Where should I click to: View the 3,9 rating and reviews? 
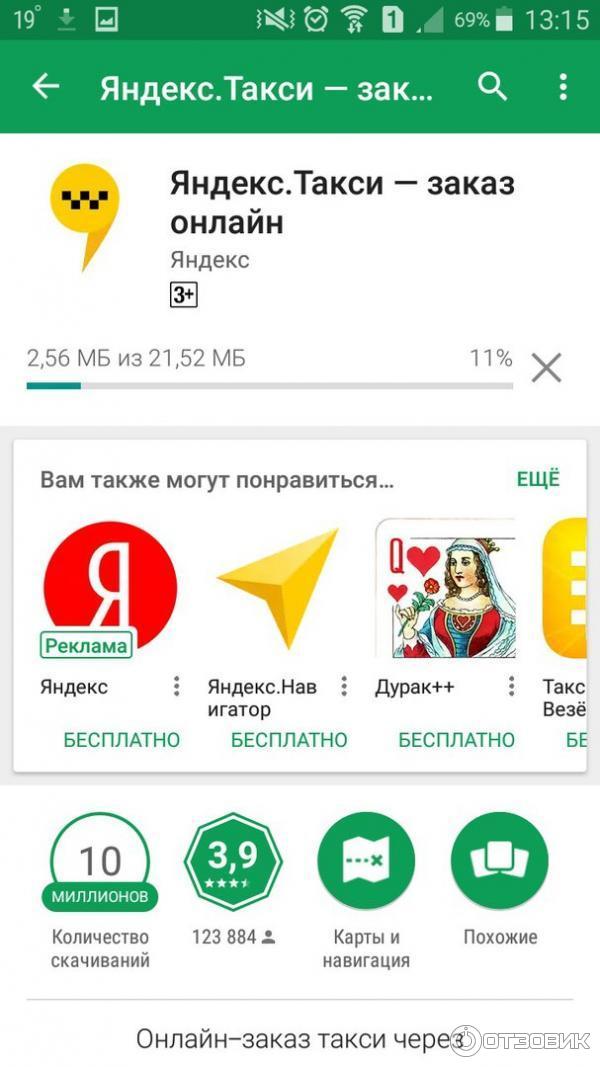[x=233, y=860]
